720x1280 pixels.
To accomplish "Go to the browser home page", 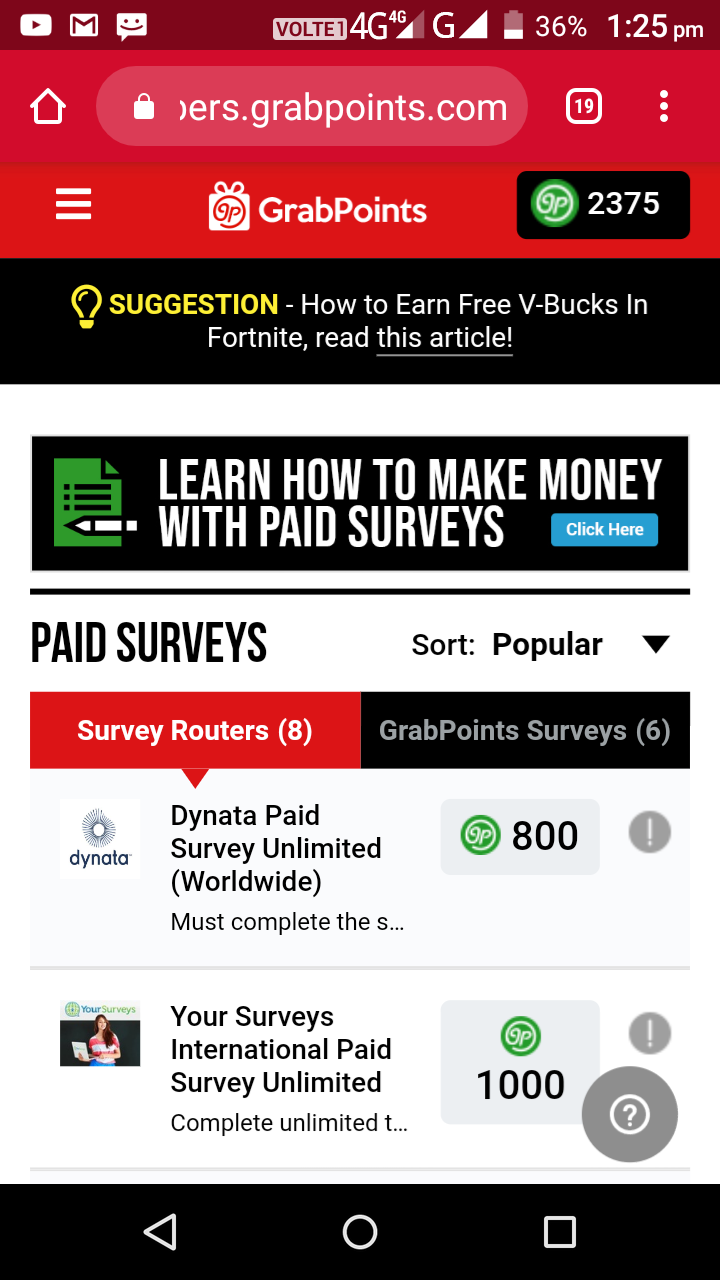I will (x=48, y=107).
